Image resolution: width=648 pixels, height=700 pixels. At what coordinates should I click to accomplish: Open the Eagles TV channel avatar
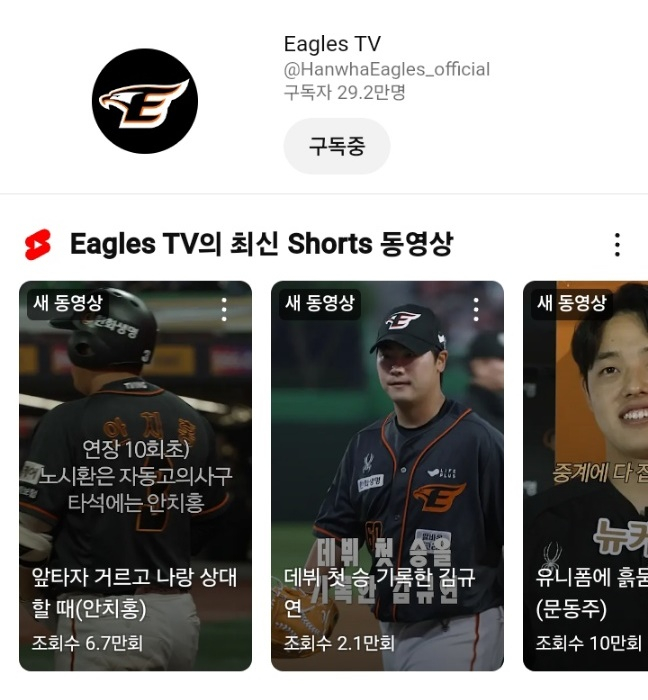pos(145,101)
